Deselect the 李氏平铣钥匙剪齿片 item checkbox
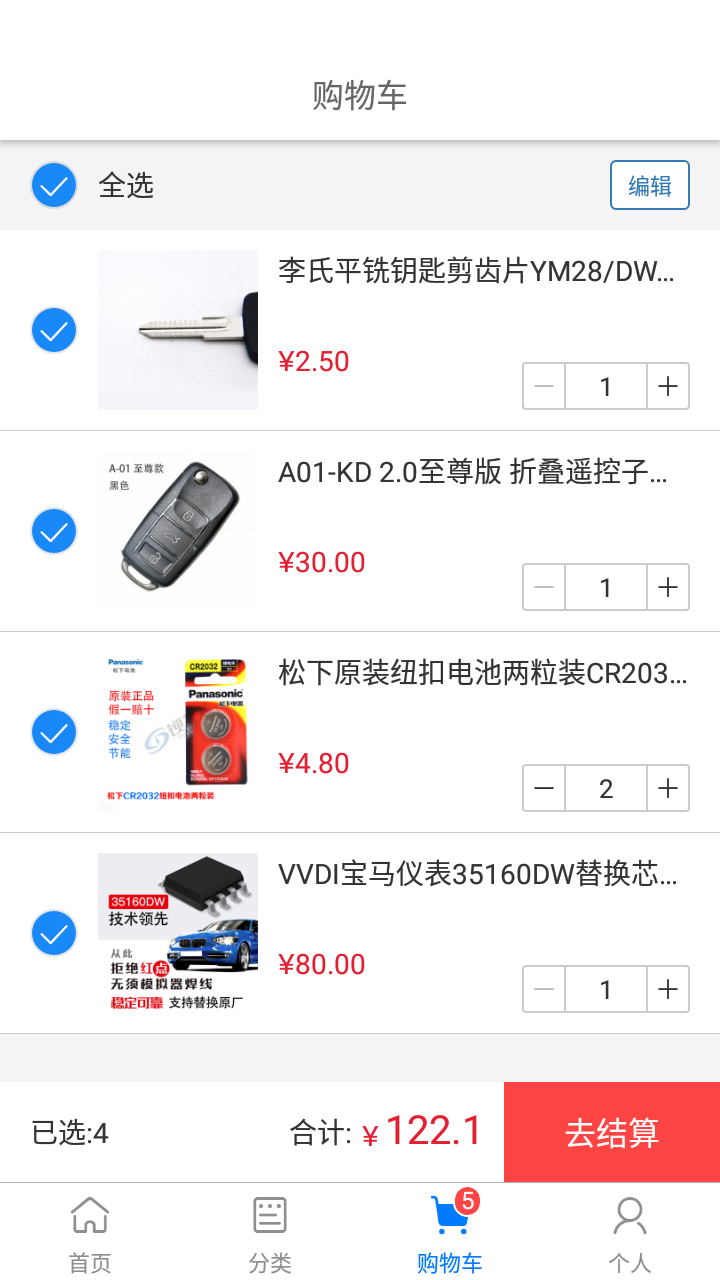This screenshot has height=1280, width=720. click(x=54, y=330)
